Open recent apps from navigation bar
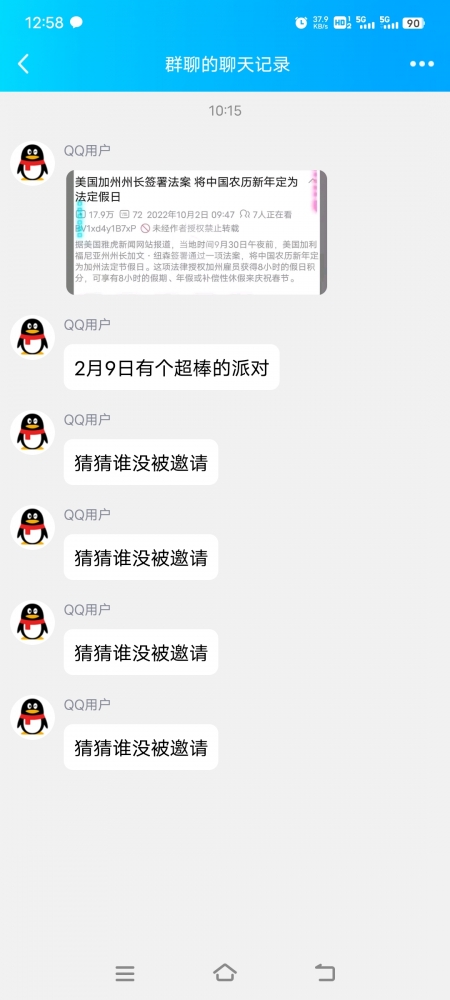 [125, 973]
